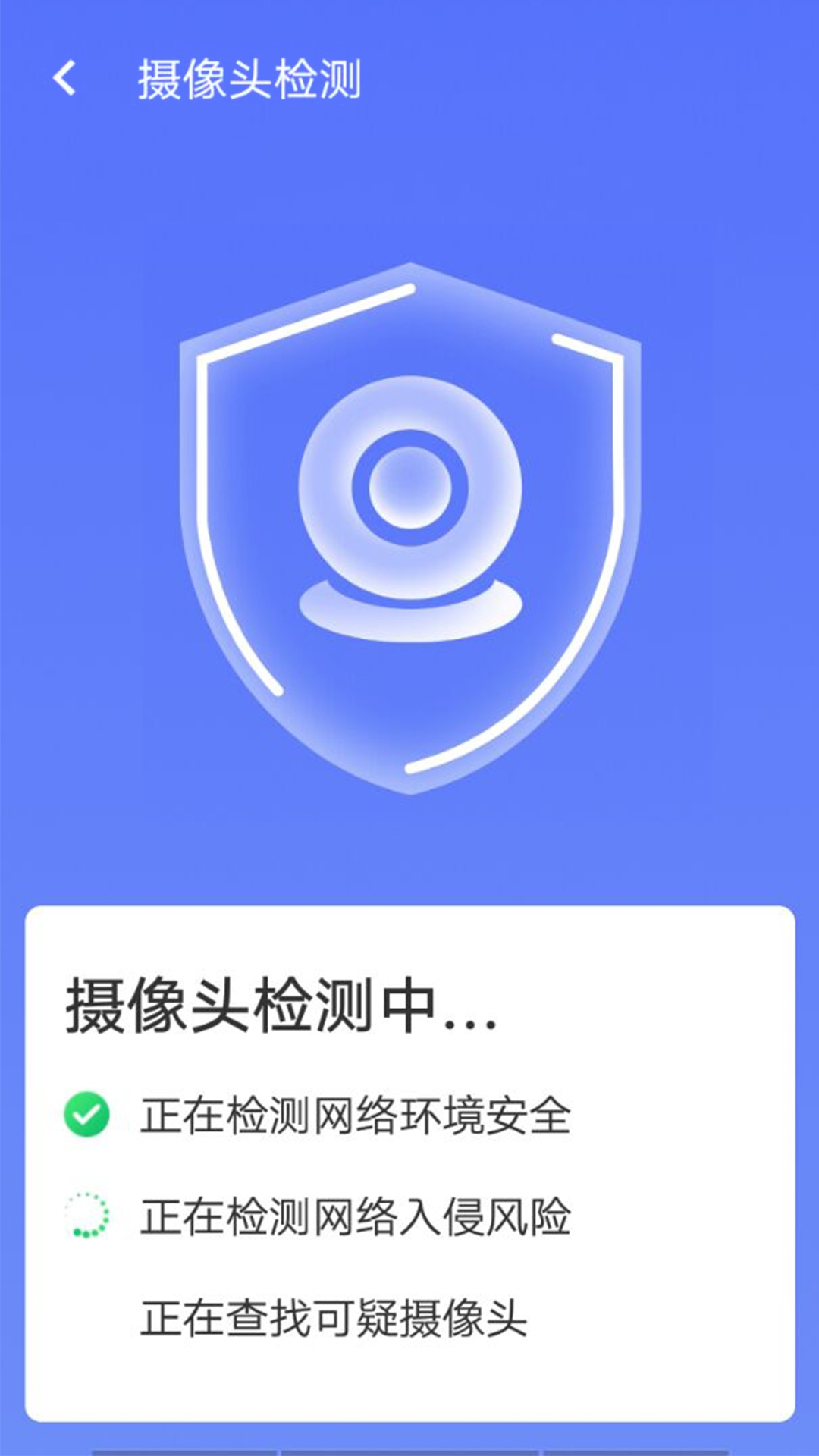Click the back arrow in the top bar

coord(64,78)
